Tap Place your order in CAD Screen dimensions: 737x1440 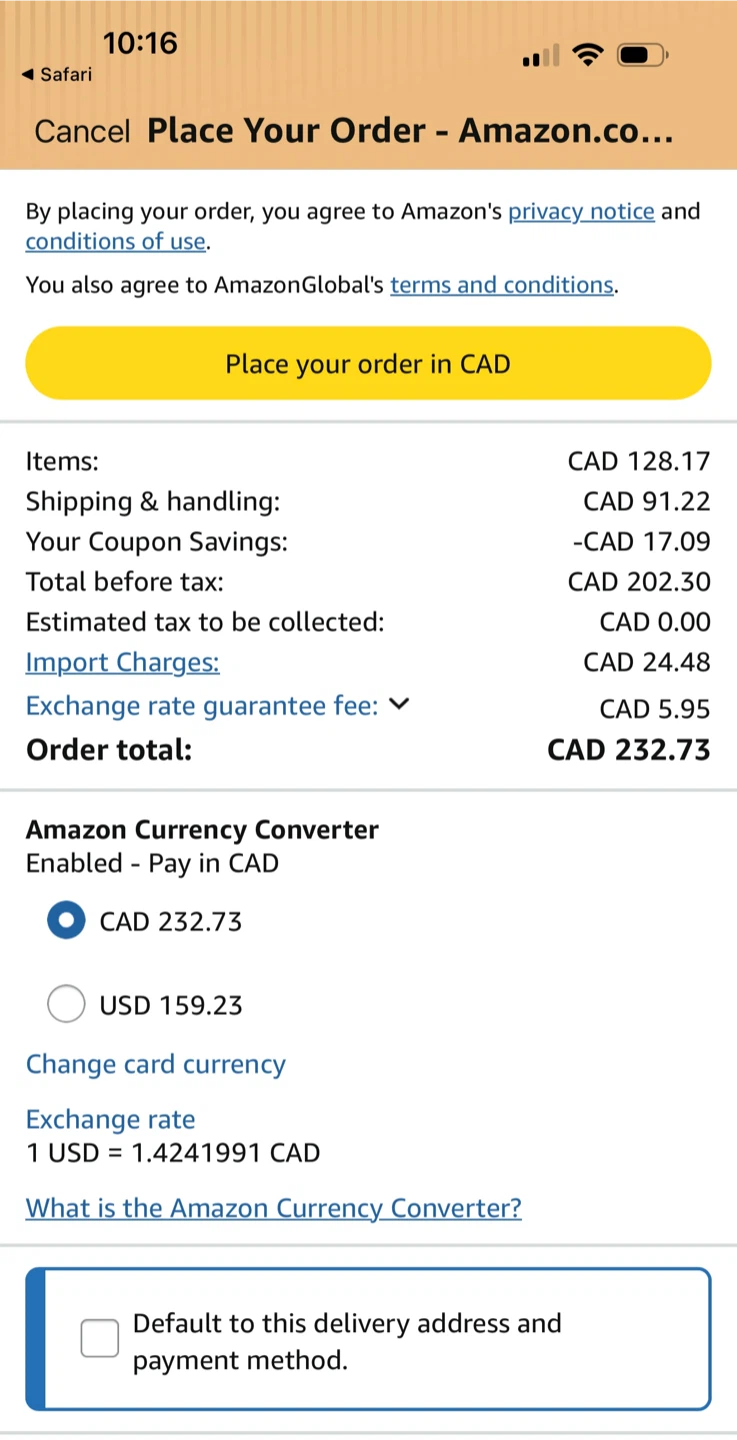tap(368, 363)
